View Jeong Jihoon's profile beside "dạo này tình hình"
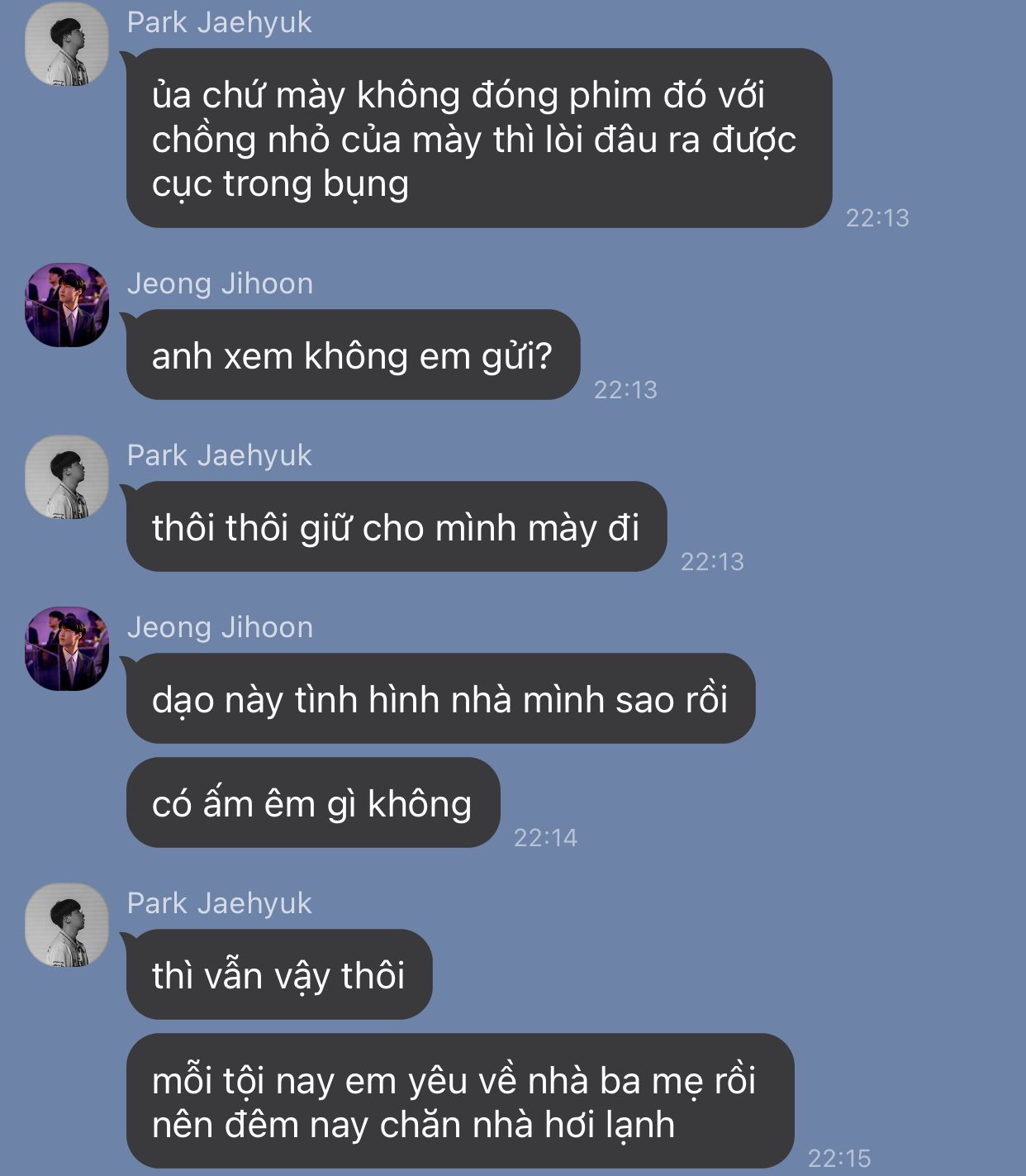The width and height of the screenshot is (1026, 1176). point(67,649)
